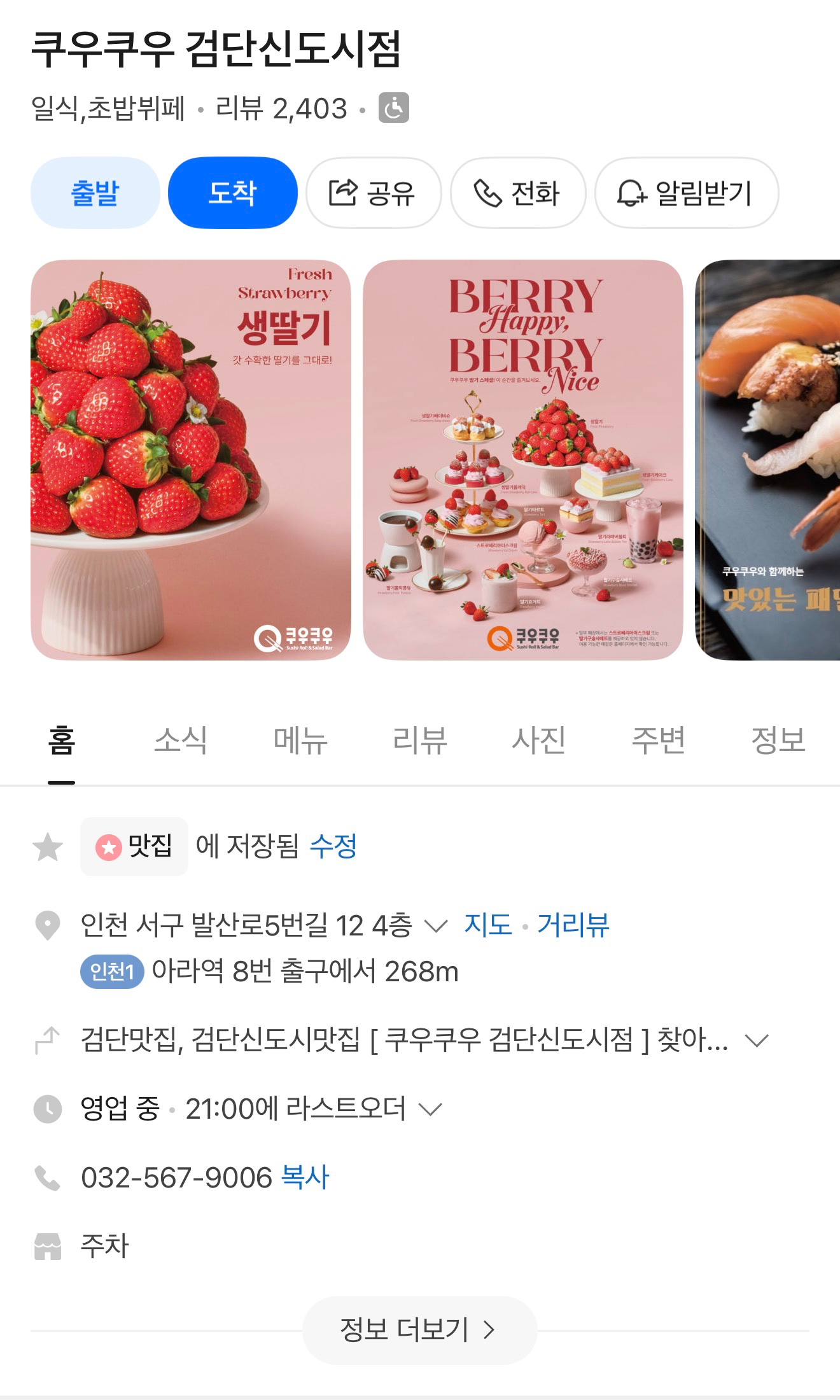
Task: Switch to the 정보 tab
Action: coord(778,741)
